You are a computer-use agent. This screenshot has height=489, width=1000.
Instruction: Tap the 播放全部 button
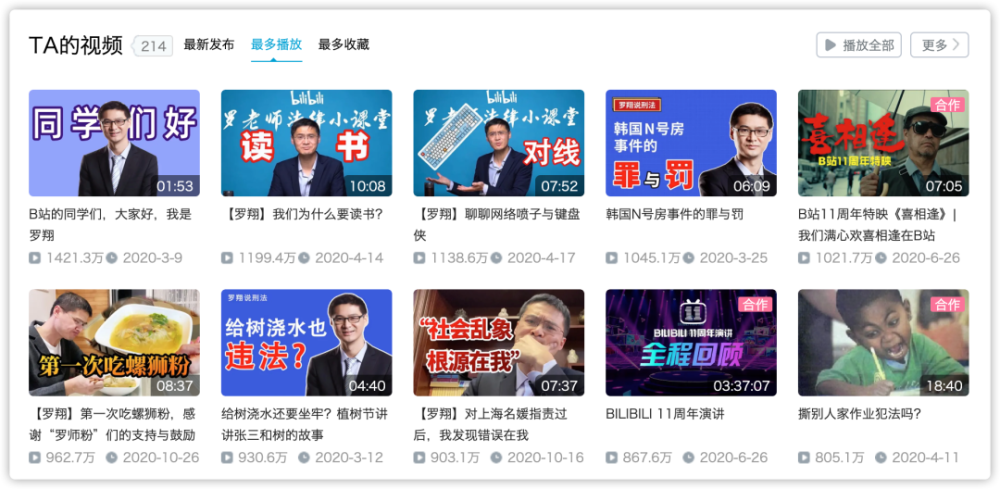[x=858, y=45]
